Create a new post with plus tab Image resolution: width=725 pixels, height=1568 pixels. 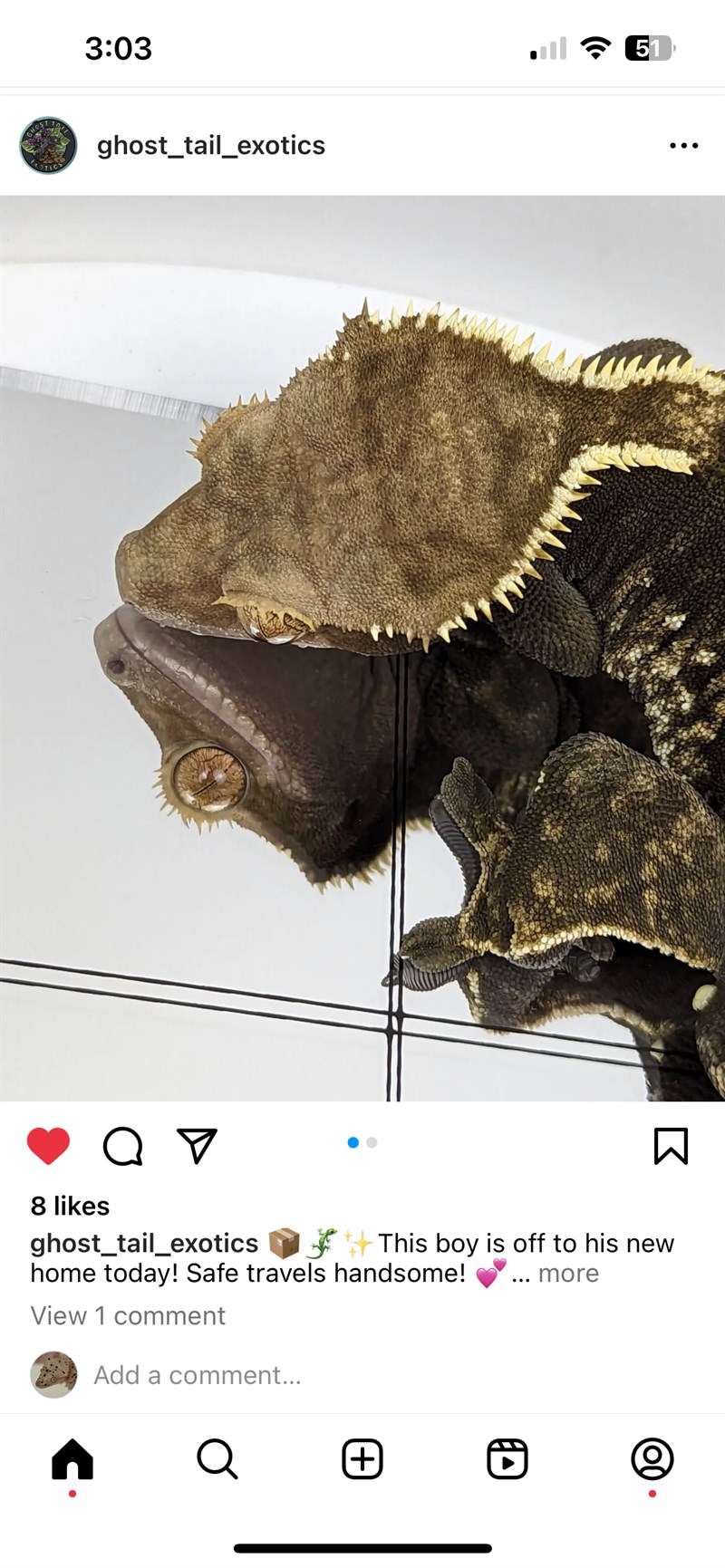pyautogui.click(x=362, y=1459)
